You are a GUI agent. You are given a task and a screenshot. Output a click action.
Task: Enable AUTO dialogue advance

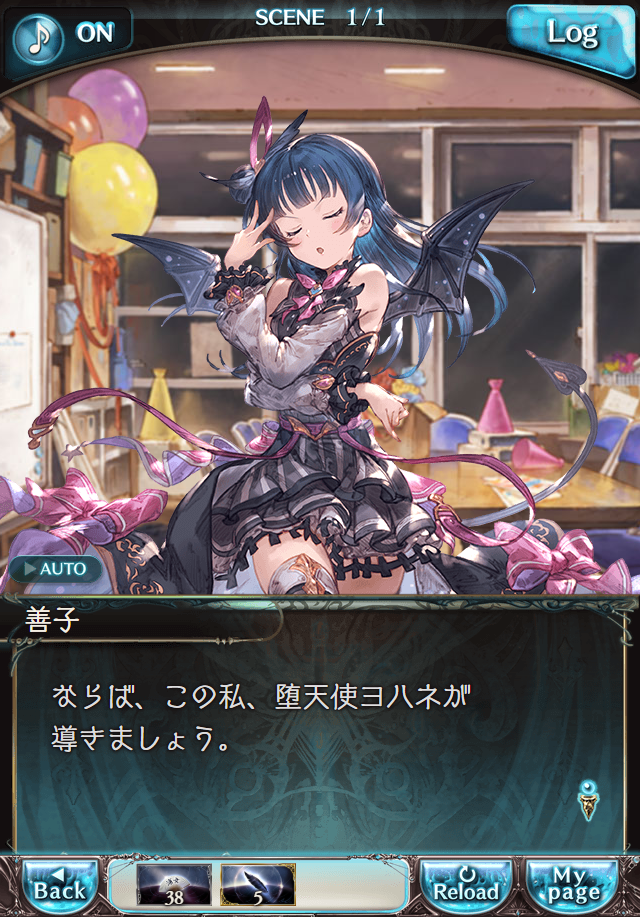(55, 569)
